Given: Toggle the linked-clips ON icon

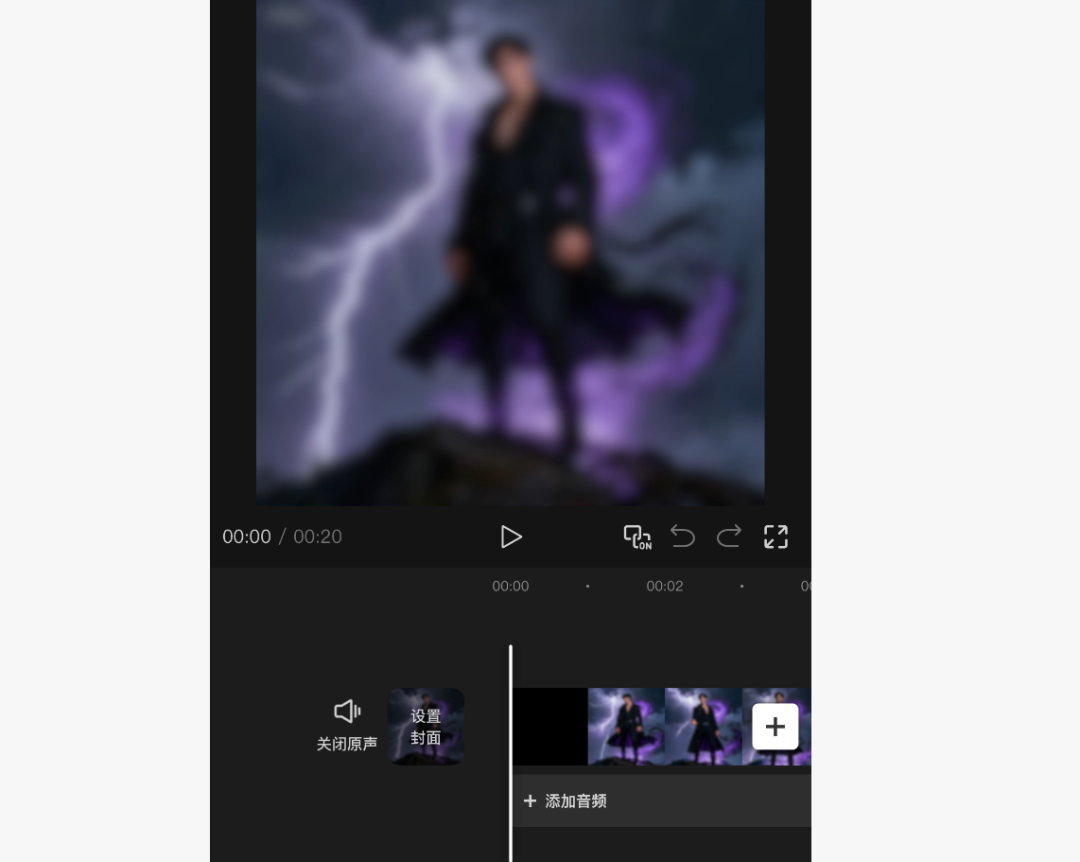Looking at the screenshot, I should (x=637, y=537).
